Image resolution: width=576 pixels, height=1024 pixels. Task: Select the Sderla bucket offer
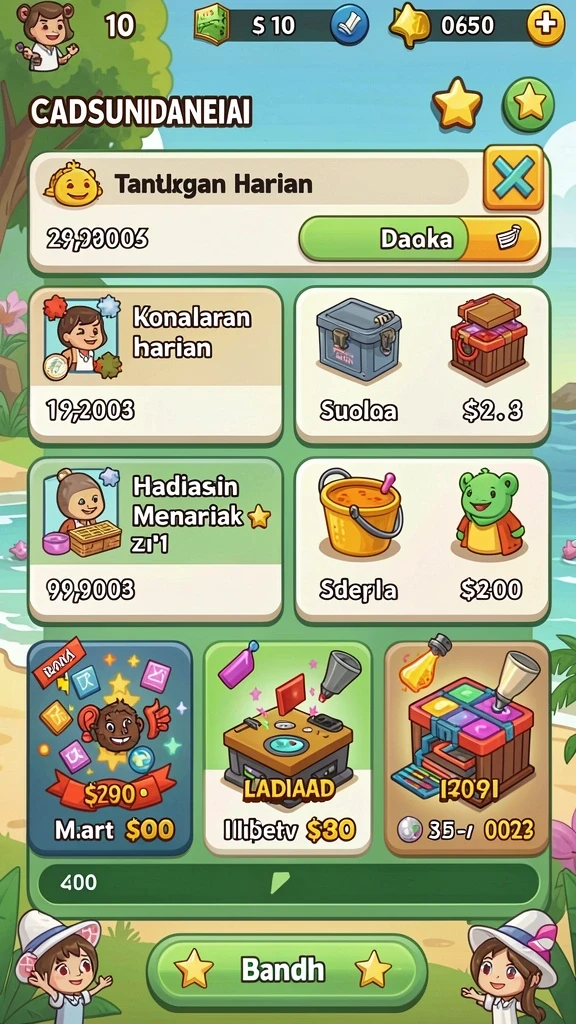point(422,540)
